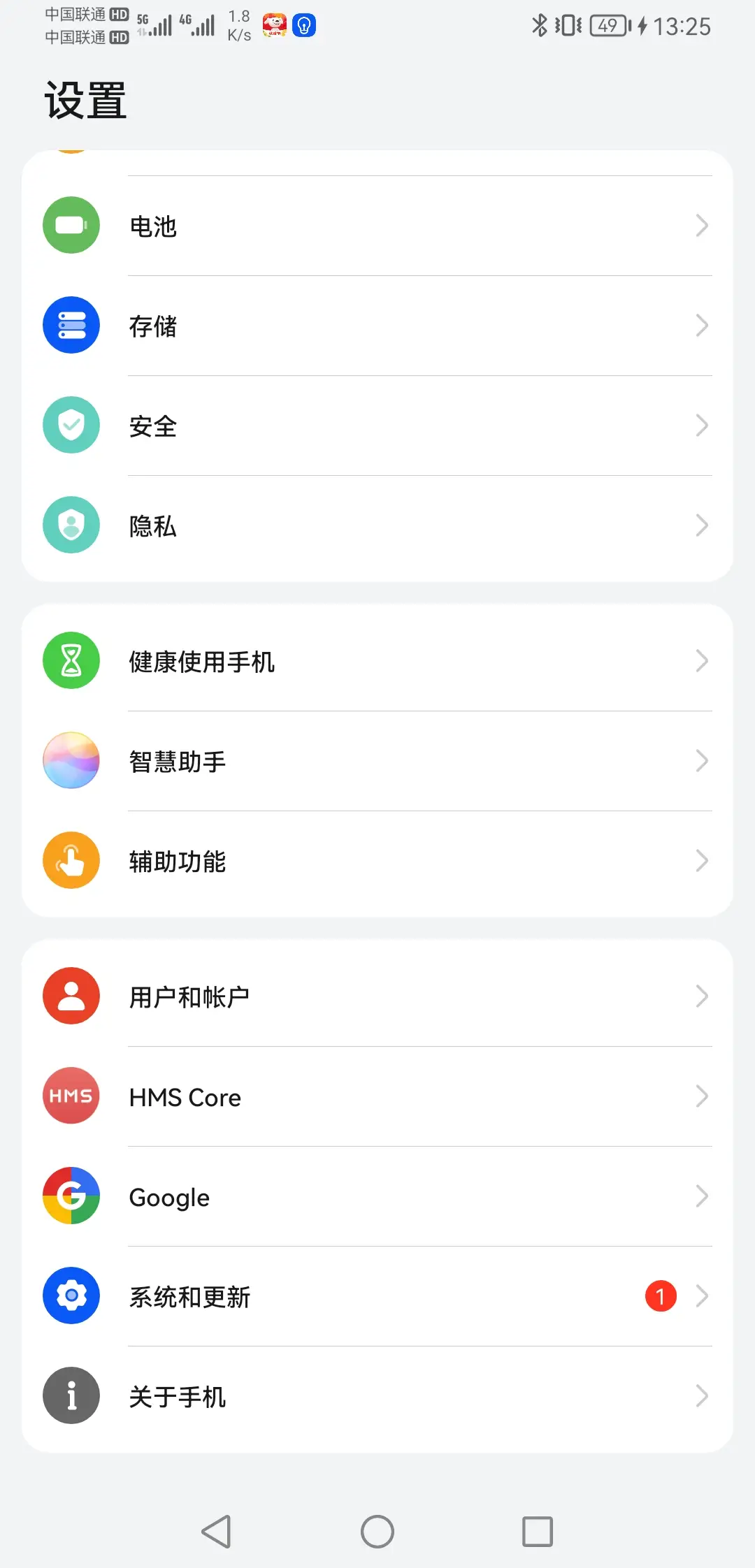755x1568 pixels.
Task: Tap the red notification badge on 系统和更新
Action: [659, 1295]
